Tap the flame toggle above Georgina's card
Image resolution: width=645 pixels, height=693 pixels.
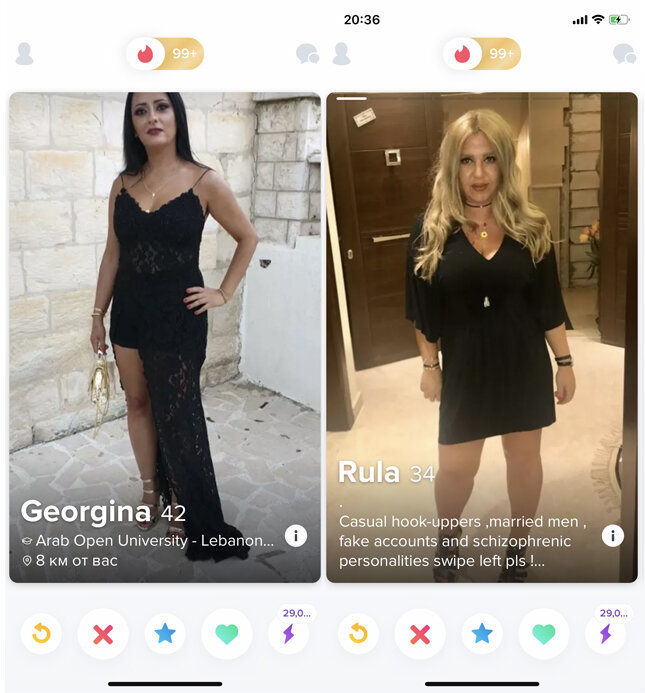pos(146,54)
